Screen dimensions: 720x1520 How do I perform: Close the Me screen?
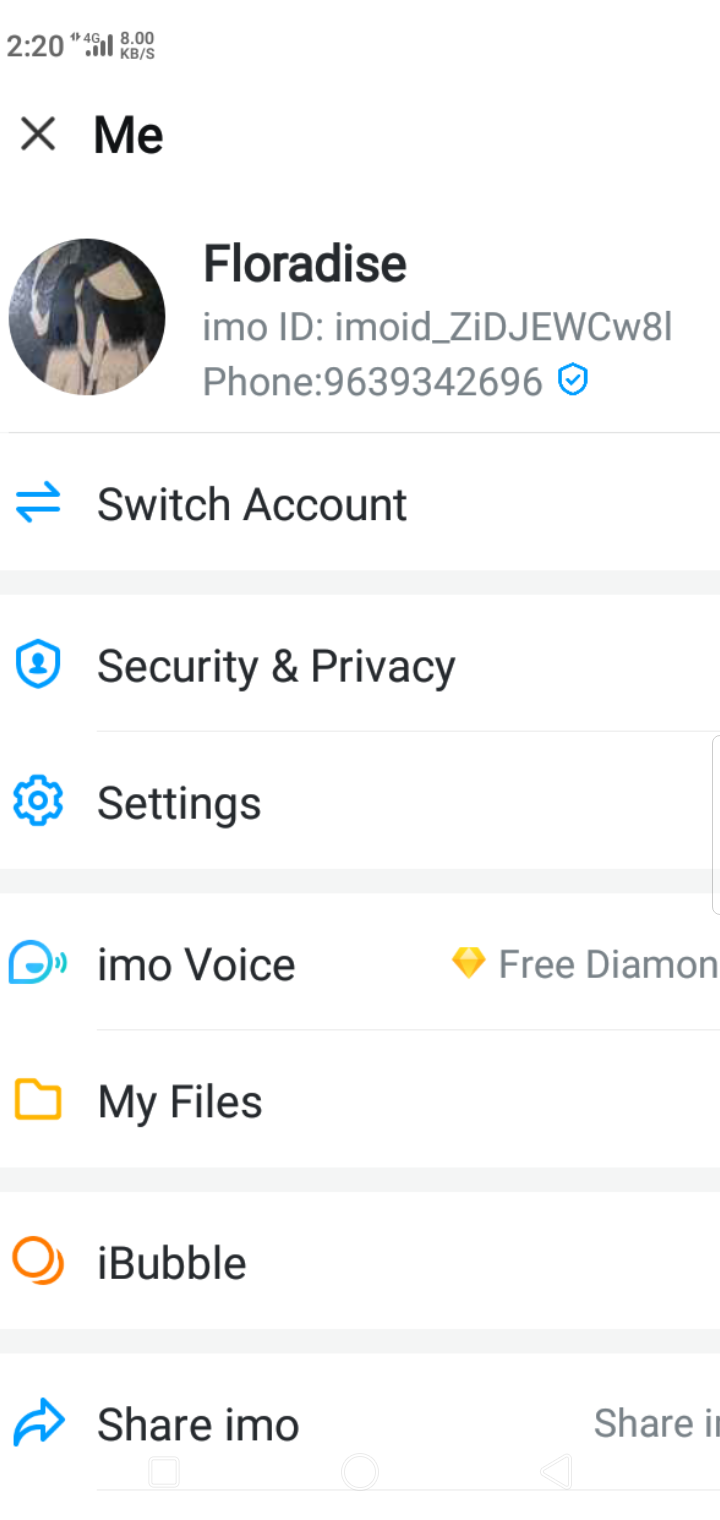38,134
